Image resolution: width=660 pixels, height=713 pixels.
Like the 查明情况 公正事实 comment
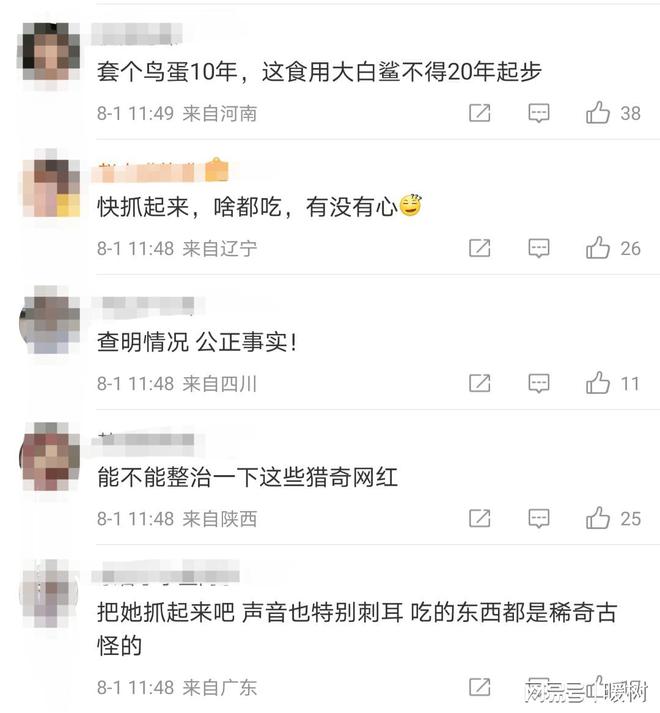point(598,383)
